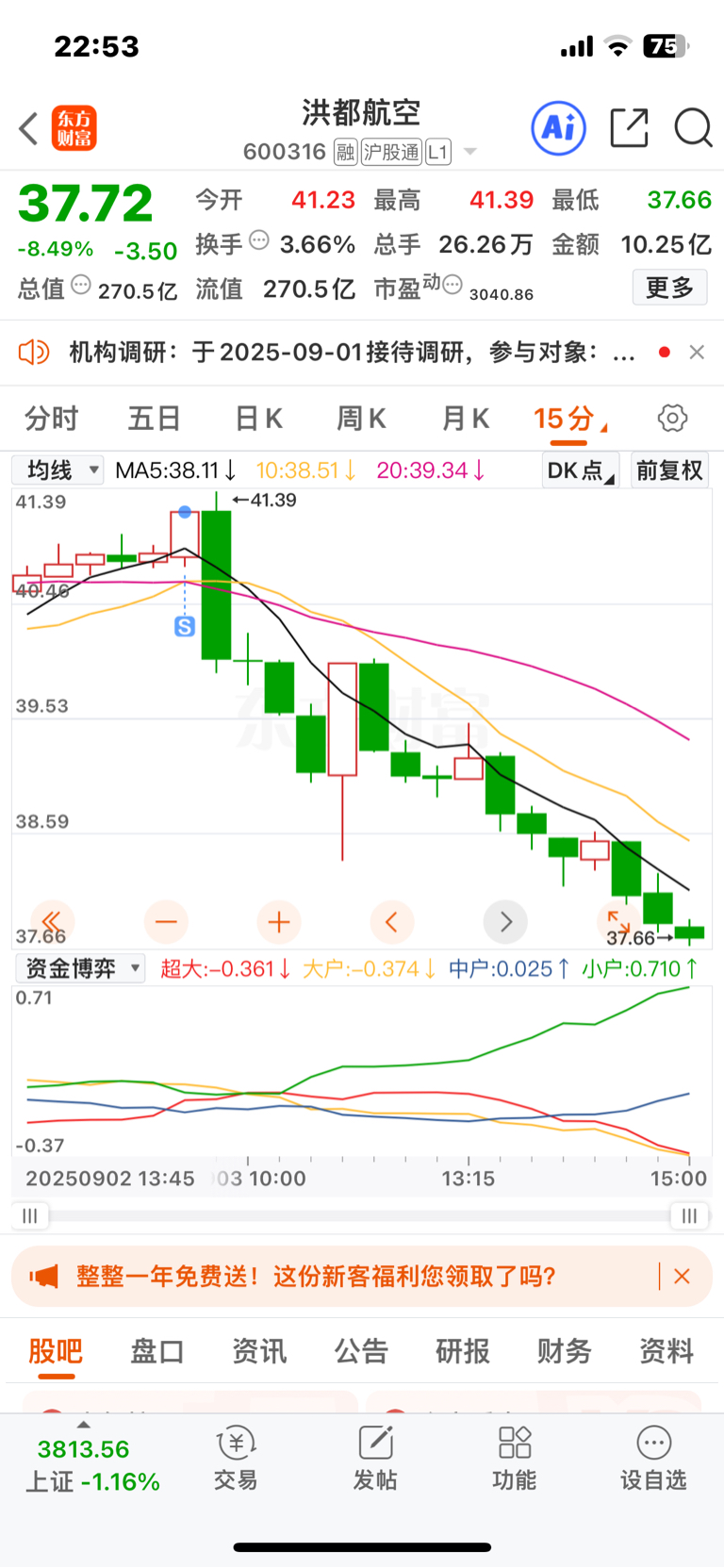
Task: Open the 前复权 adjustment option
Action: (669, 470)
